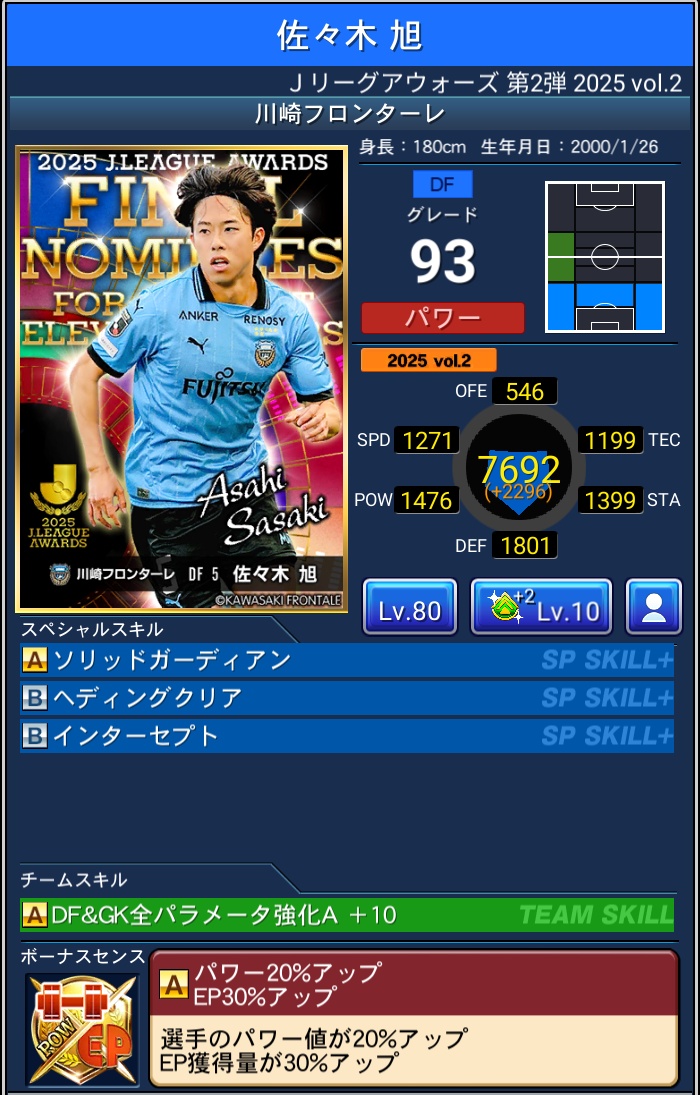Open the ヘディングクリア skill row
The width and height of the screenshot is (700, 1095).
tap(347, 698)
